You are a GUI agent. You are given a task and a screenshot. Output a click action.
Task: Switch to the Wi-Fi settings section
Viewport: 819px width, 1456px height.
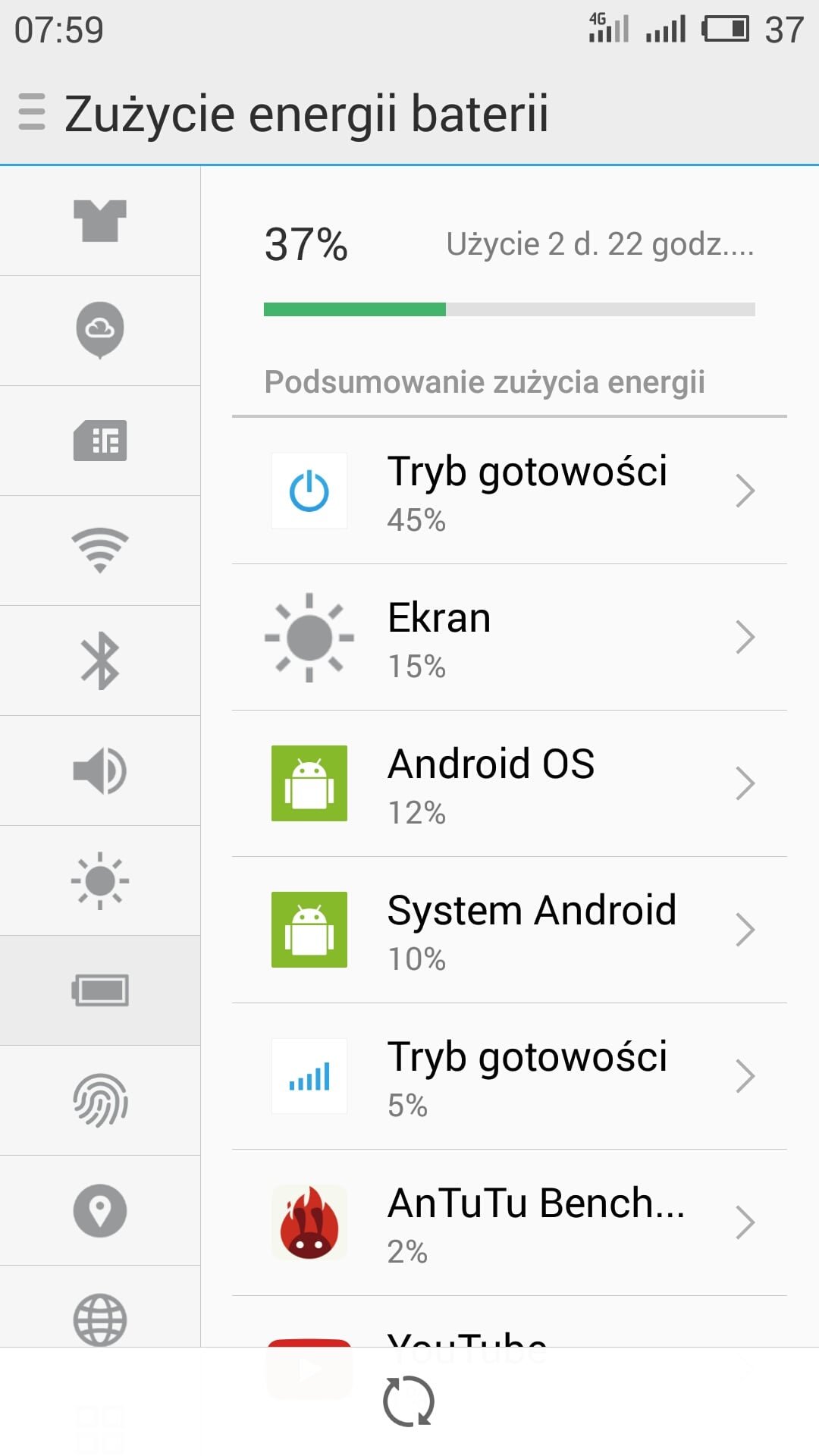100,551
